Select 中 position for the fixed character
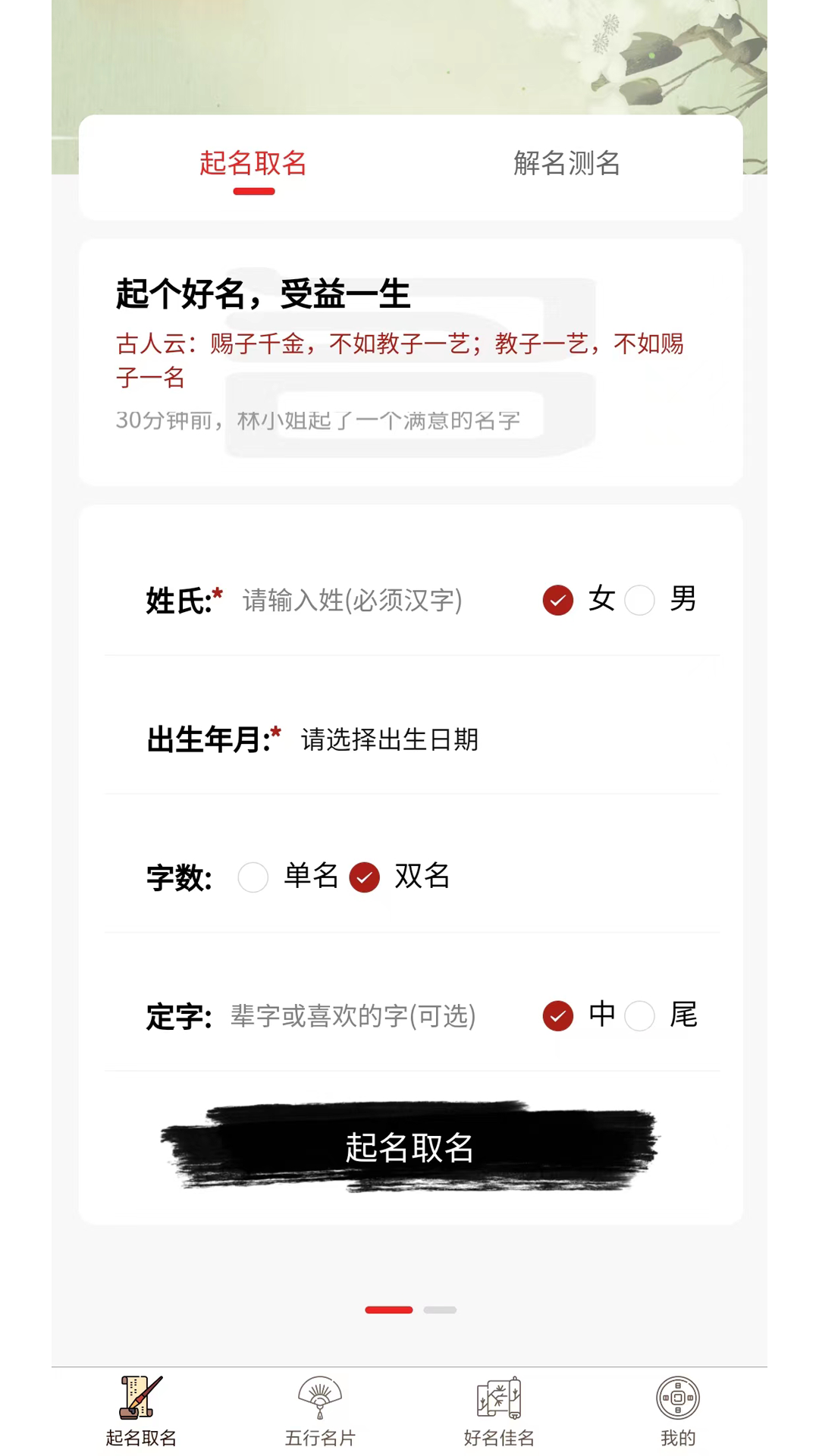This screenshot has width=819, height=1456. [x=558, y=1015]
